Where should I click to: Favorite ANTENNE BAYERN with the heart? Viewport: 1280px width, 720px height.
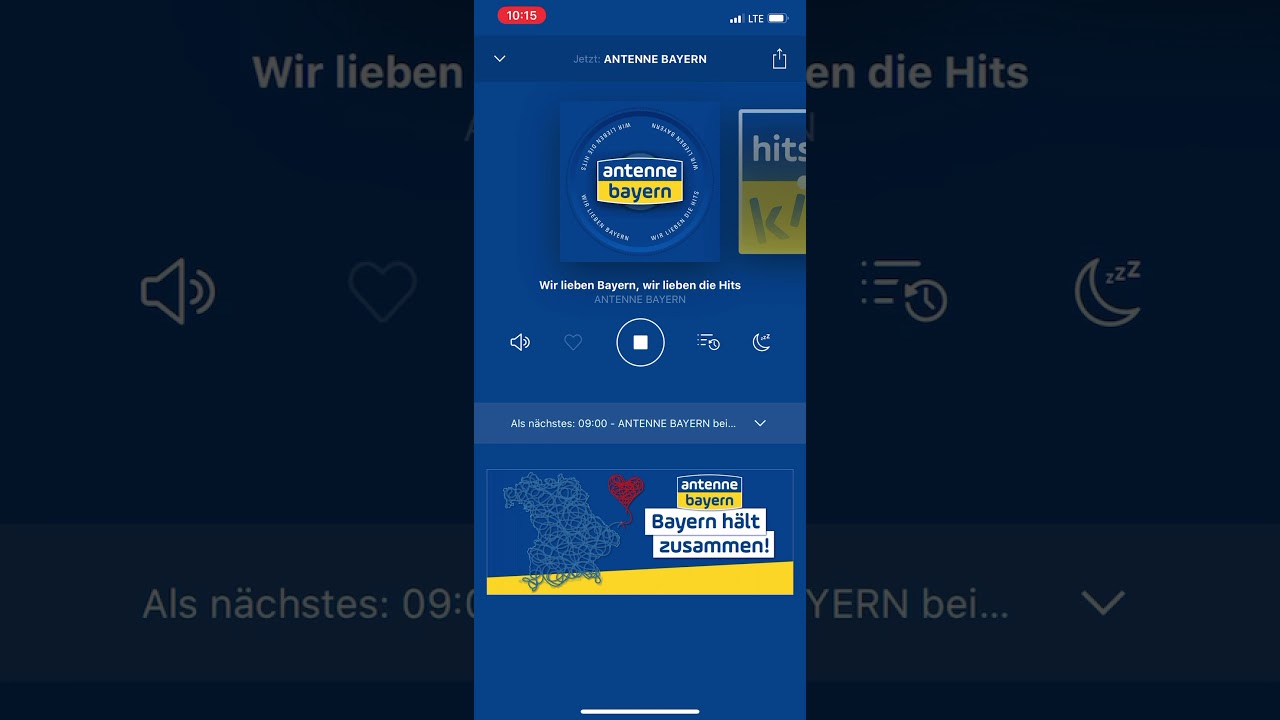pos(573,342)
